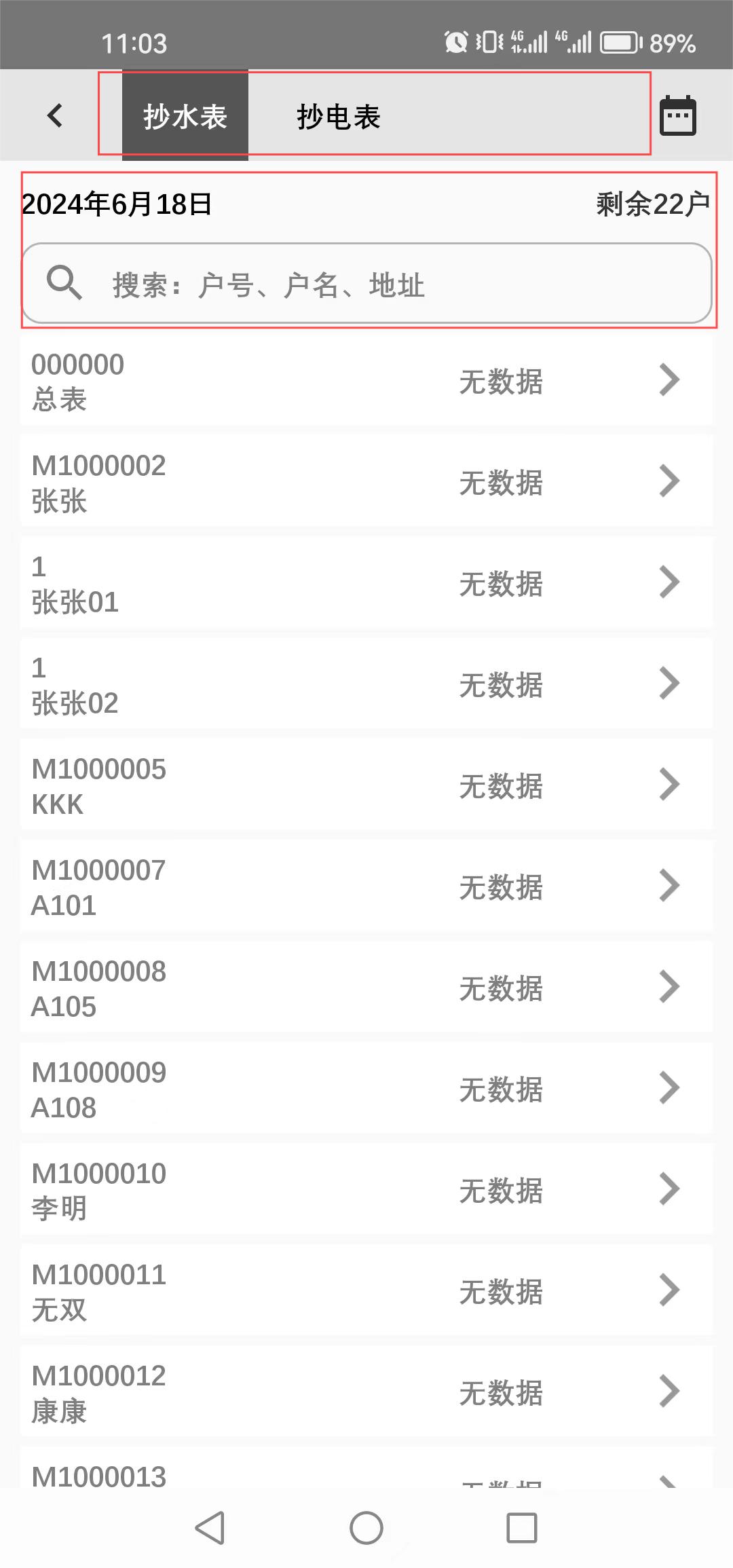Open the 张张01 household row
Image resolution: width=733 pixels, height=1568 pixels.
(x=366, y=584)
